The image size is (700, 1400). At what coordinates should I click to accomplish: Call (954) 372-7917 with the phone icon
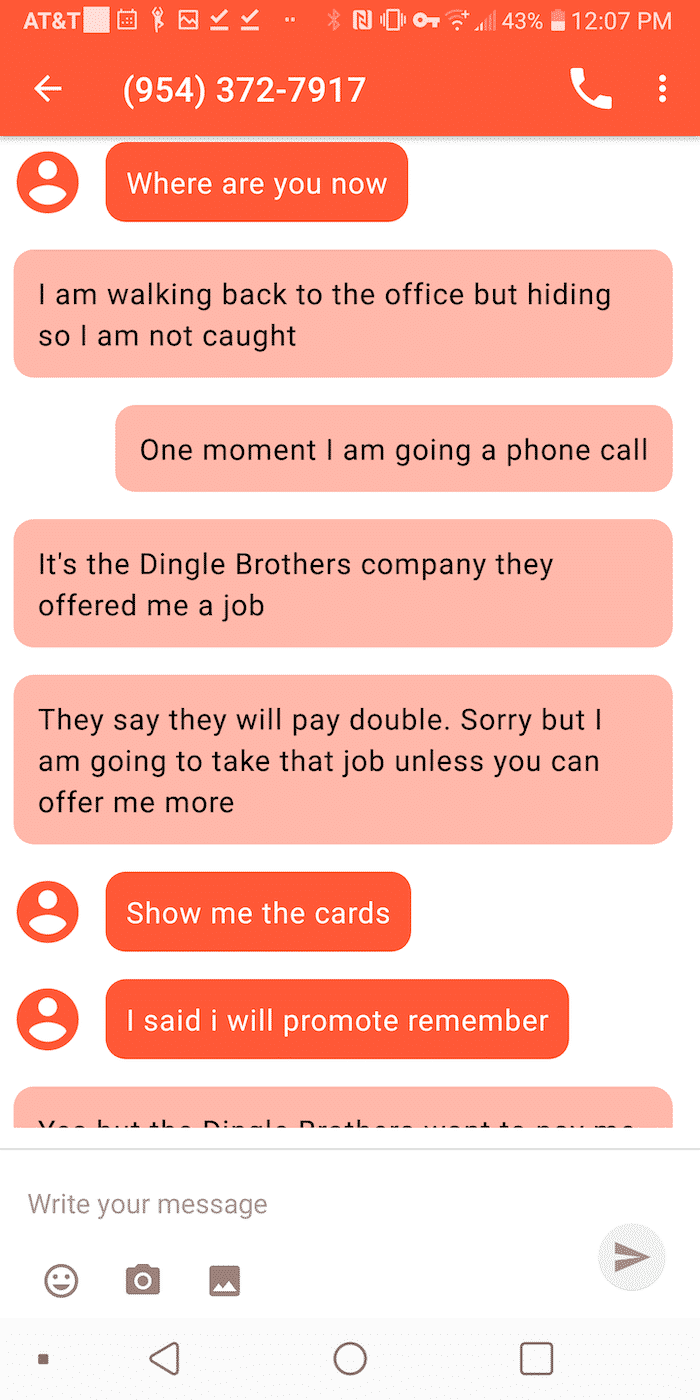pos(591,89)
